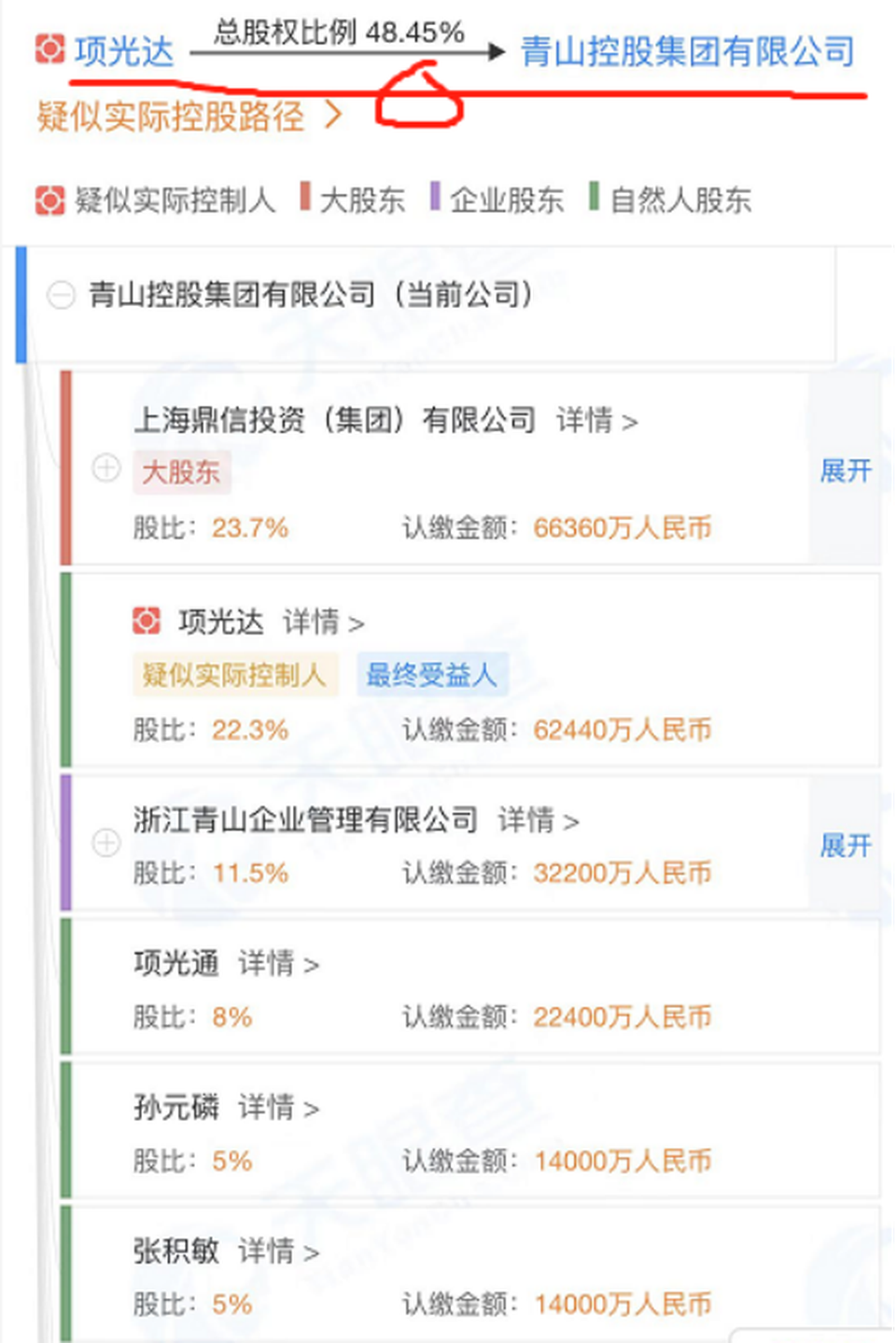Viewport: 896px width, 1343px height.
Task: Expand the plus icon beside 上海鼎信投资
Action: pos(106,468)
